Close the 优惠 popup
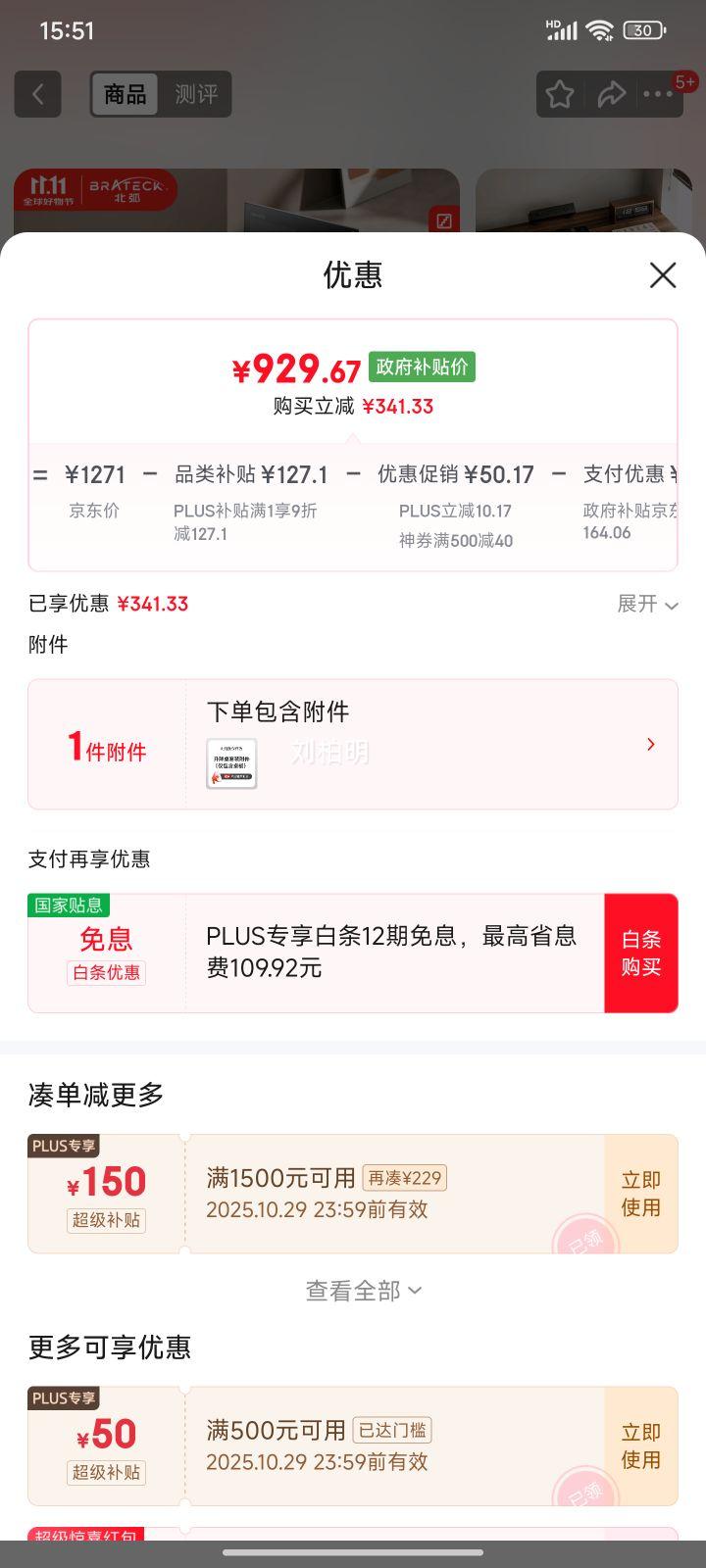The width and height of the screenshot is (706, 1568). 663,275
